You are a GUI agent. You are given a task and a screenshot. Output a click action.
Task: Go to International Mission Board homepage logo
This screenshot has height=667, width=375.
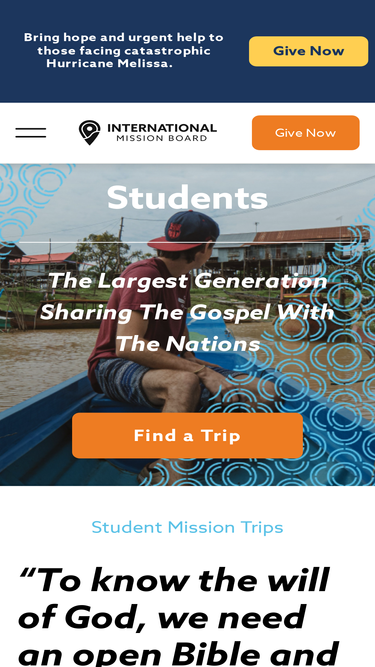(x=148, y=133)
